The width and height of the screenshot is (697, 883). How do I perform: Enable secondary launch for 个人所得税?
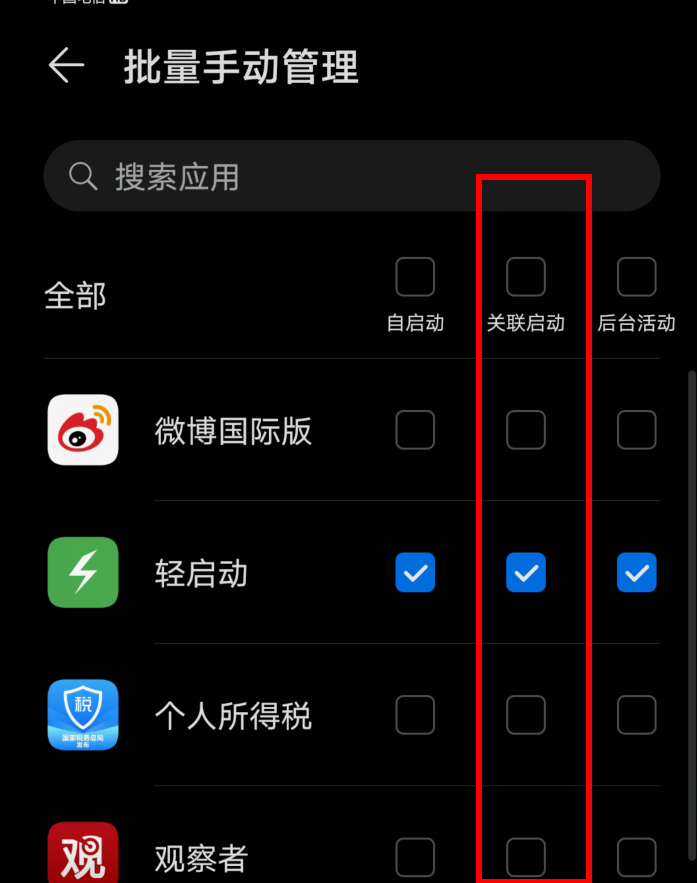[526, 715]
